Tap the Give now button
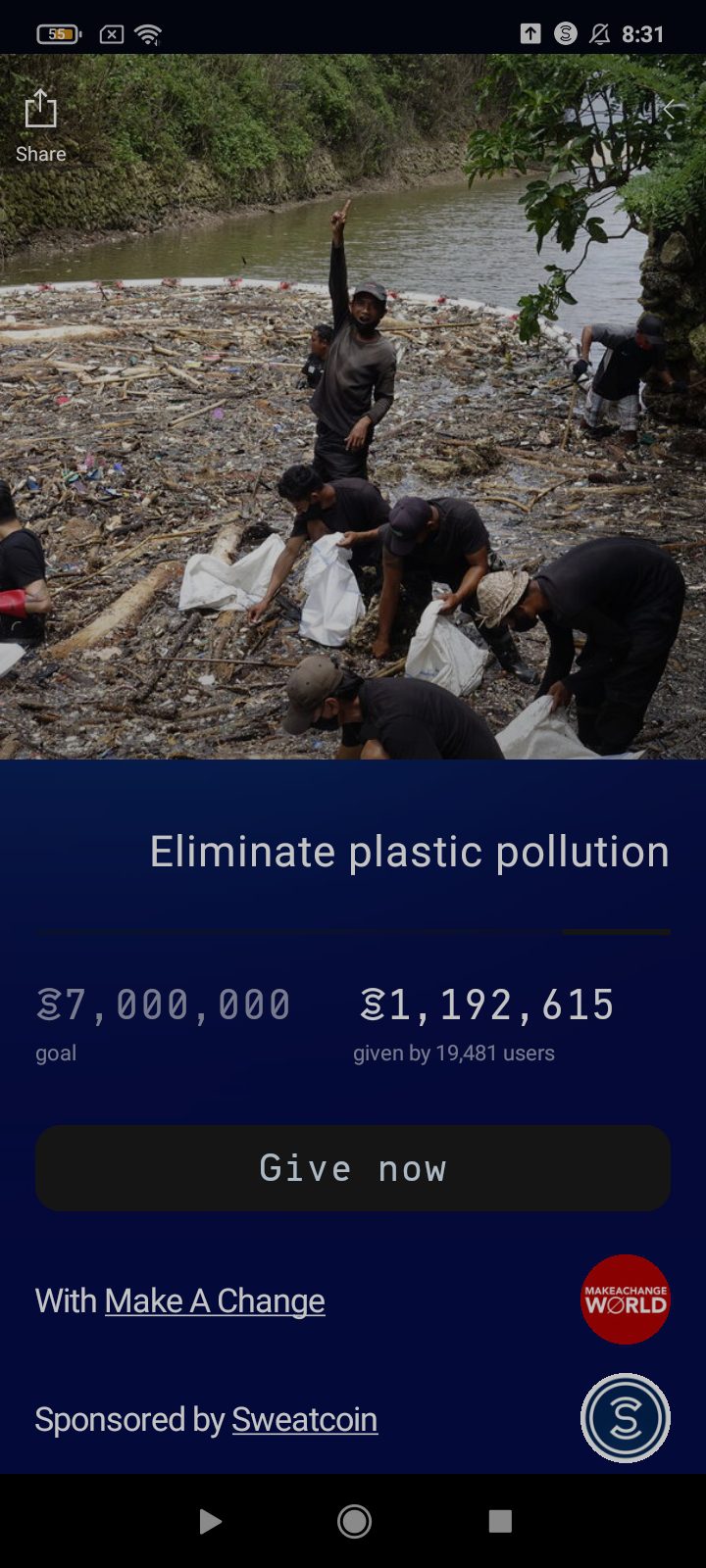 click(x=353, y=1168)
